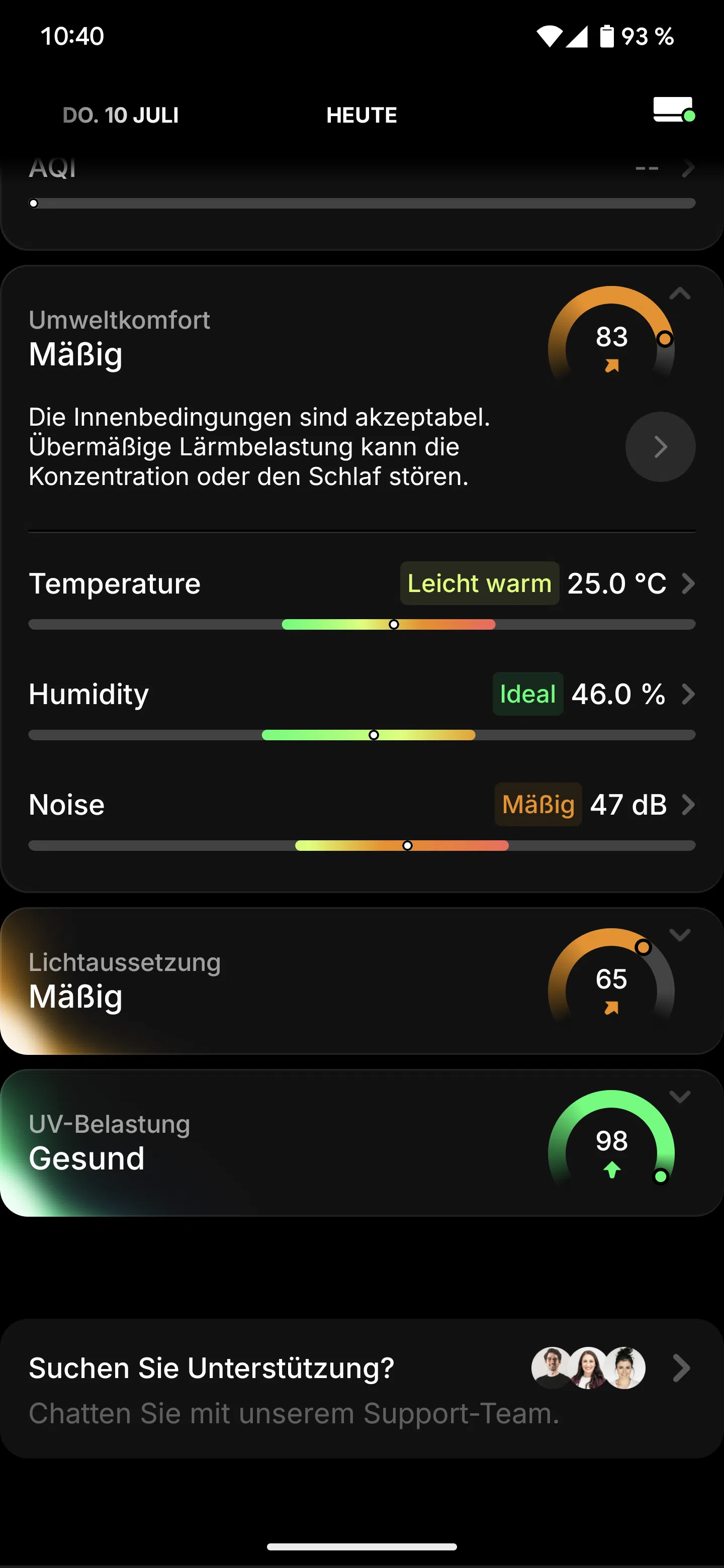Go to Do. 10 Juli date
This screenshot has width=724, height=1568.
(x=121, y=115)
